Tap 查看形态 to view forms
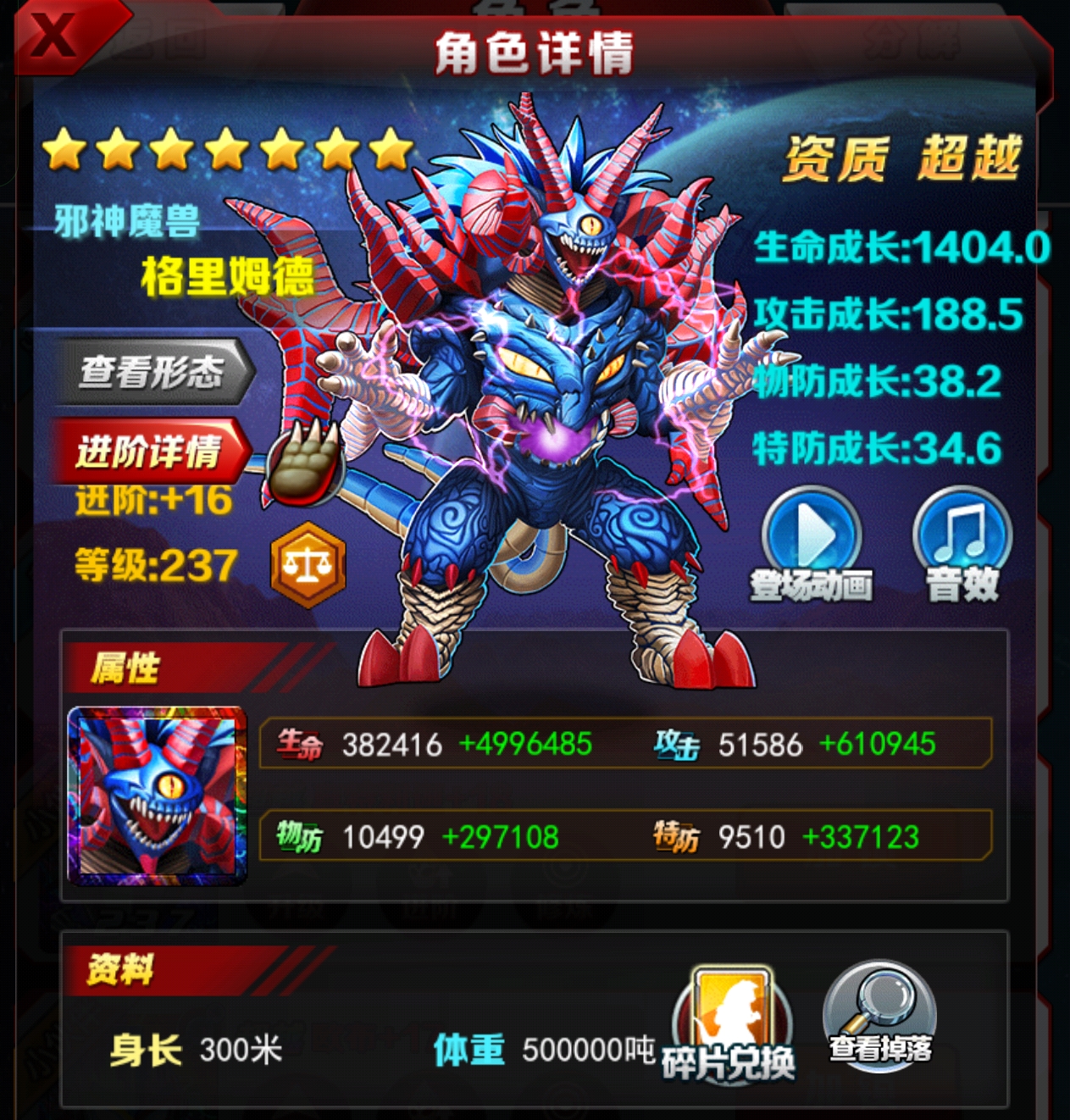Viewport: 1070px width, 1120px height. (152, 371)
